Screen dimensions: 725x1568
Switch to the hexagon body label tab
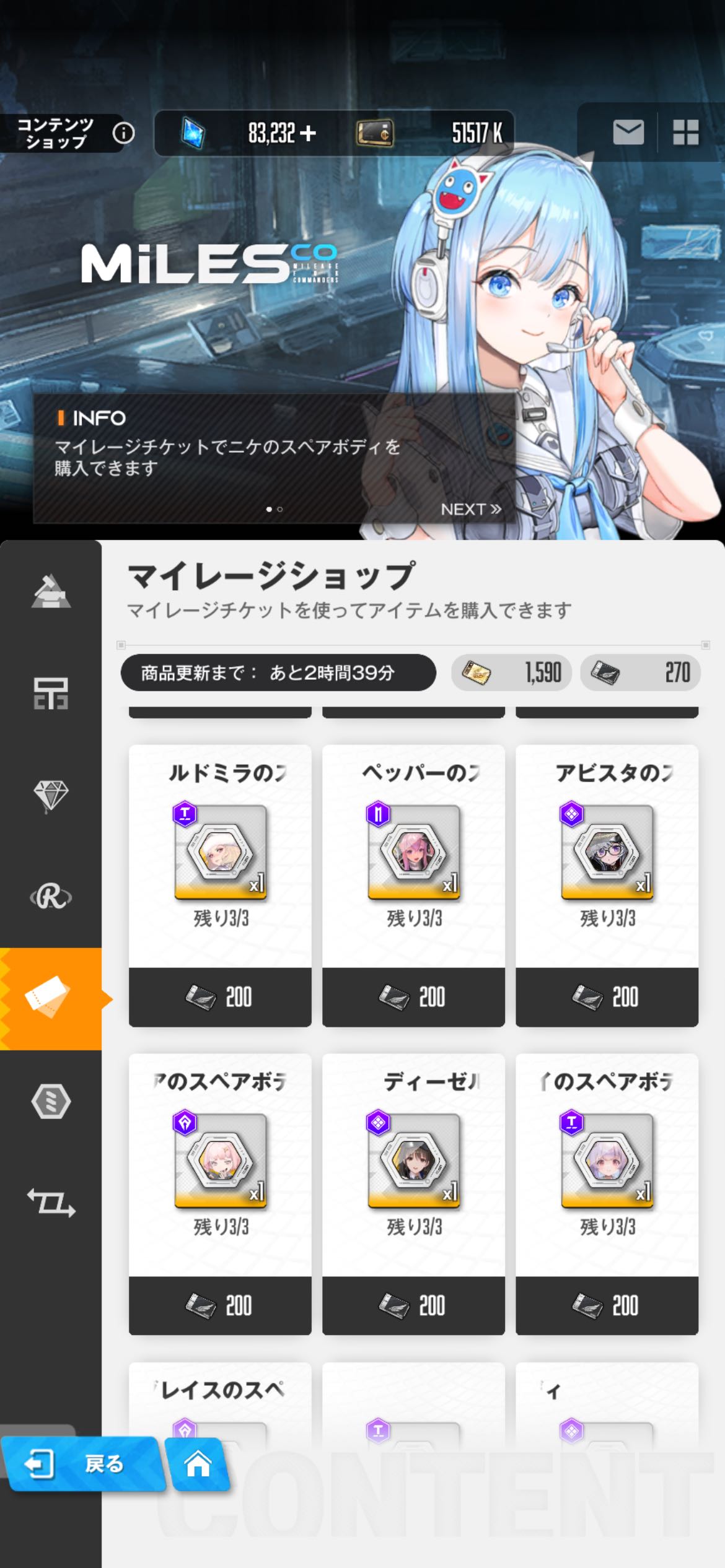(51, 1100)
